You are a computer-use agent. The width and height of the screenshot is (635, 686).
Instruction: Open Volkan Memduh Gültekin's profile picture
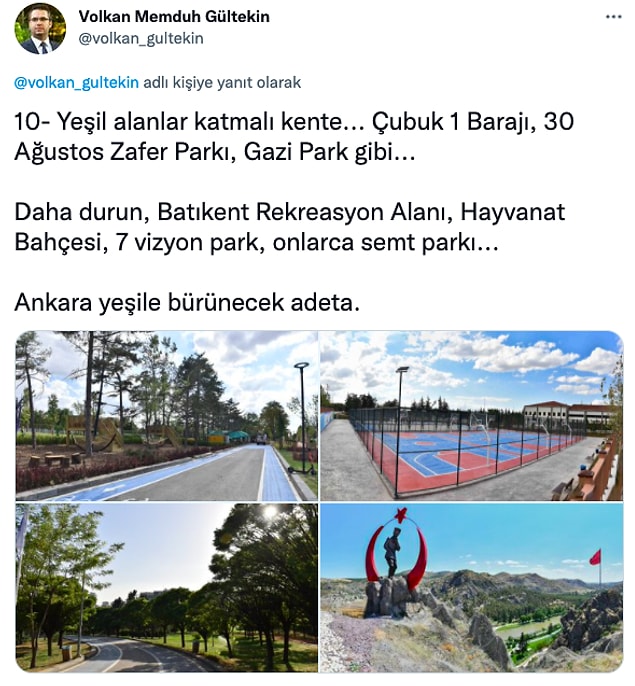pos(40,28)
